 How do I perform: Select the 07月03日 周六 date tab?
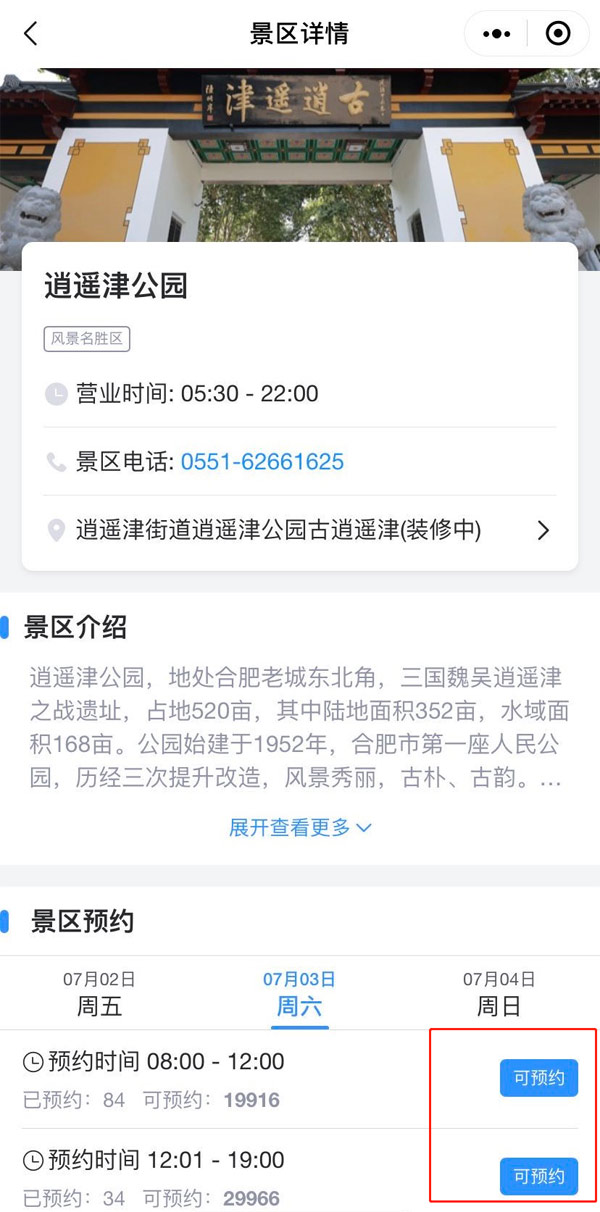299,993
